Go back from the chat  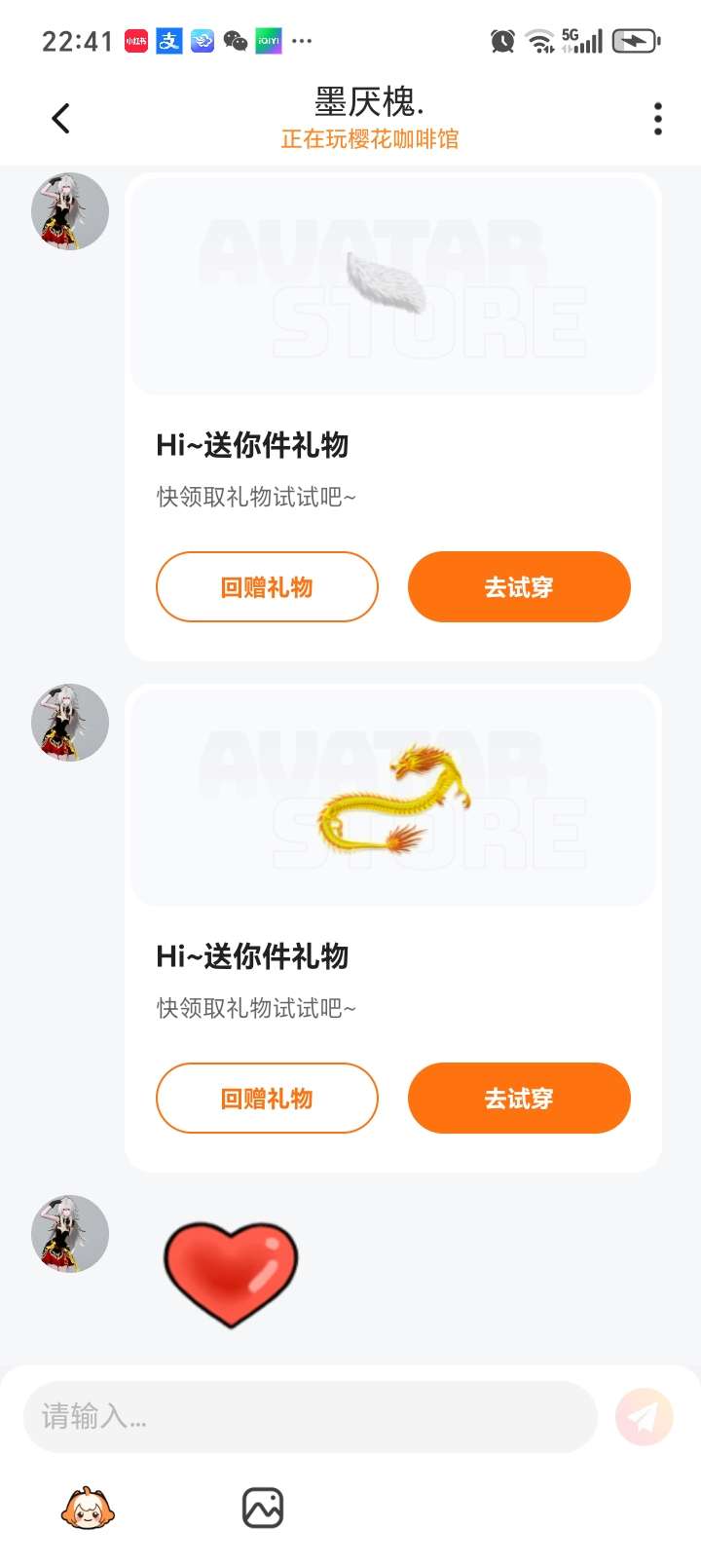(x=60, y=119)
